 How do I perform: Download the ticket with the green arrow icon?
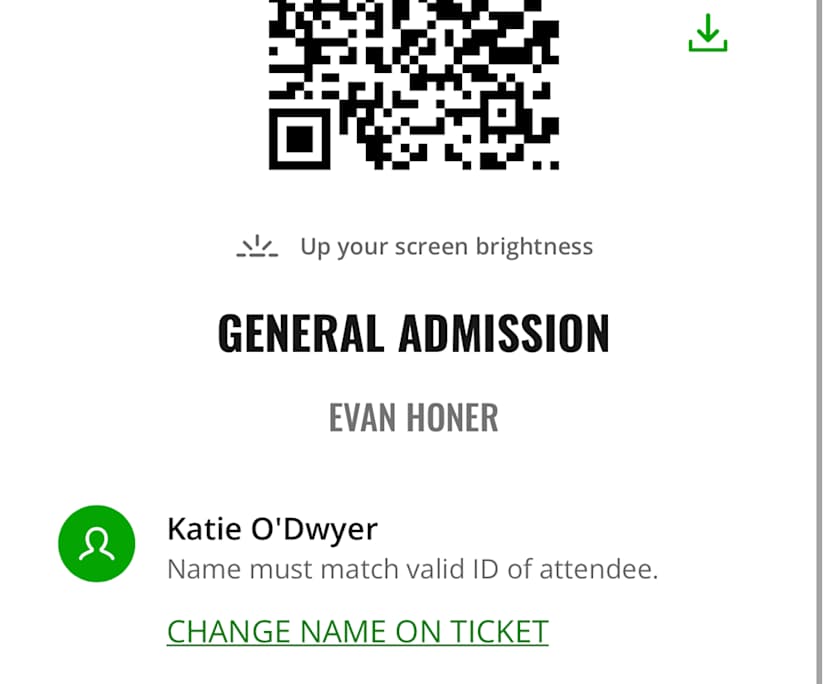click(x=707, y=33)
